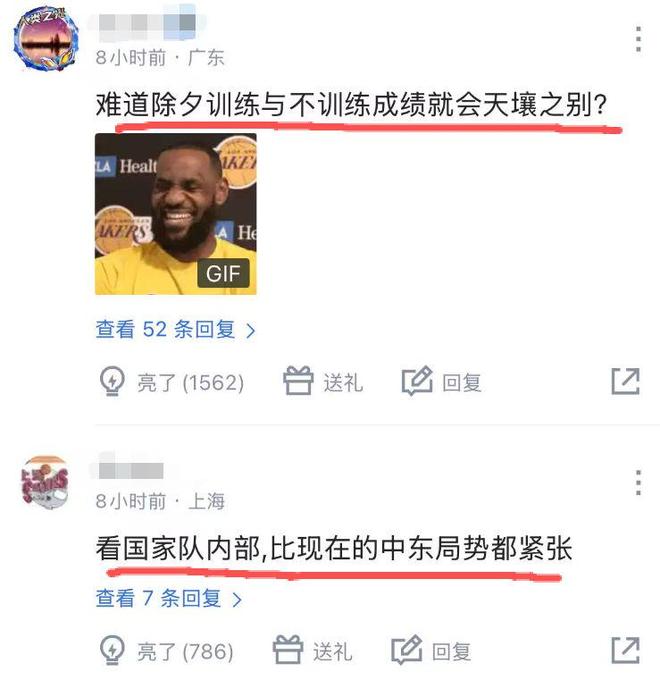This screenshot has width=660, height=680.
Task: Share the comment about 除夕训练
Action: click(x=625, y=381)
